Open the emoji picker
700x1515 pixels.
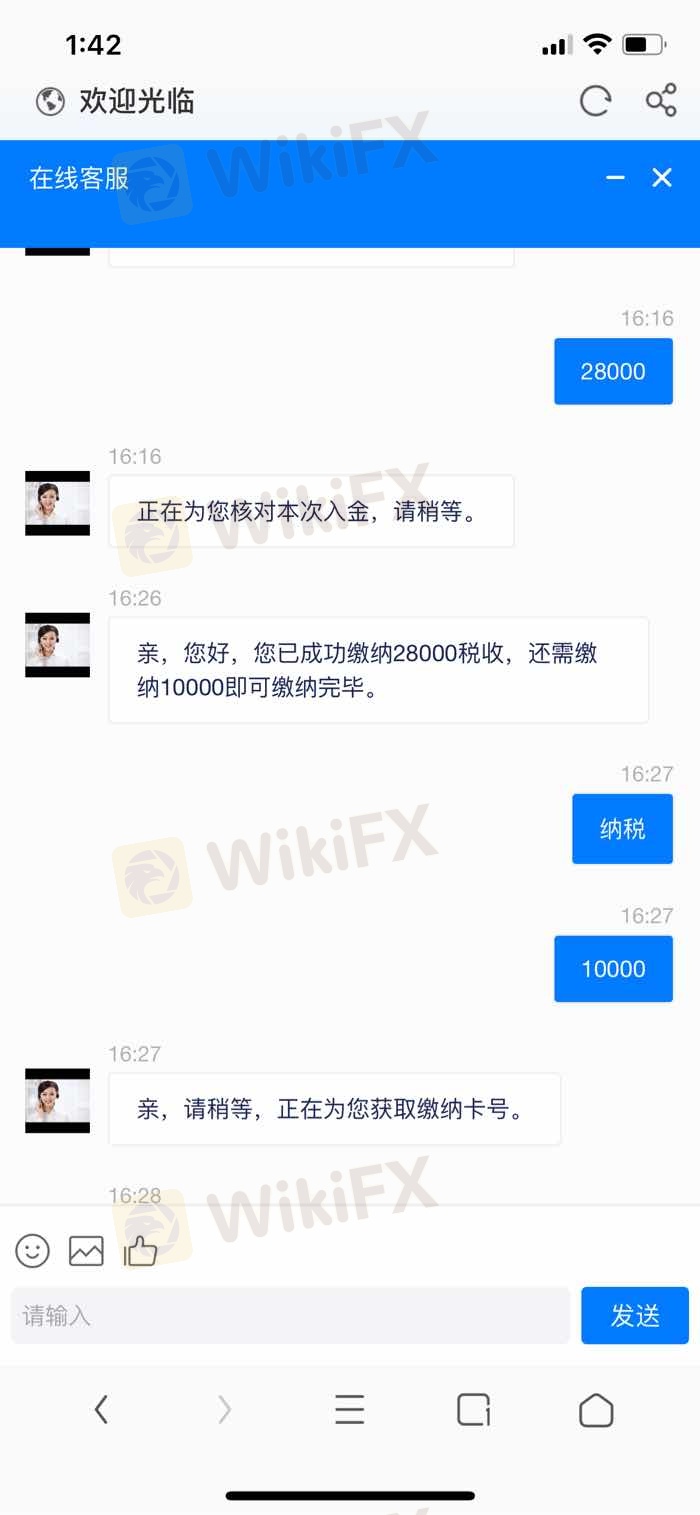32,1250
